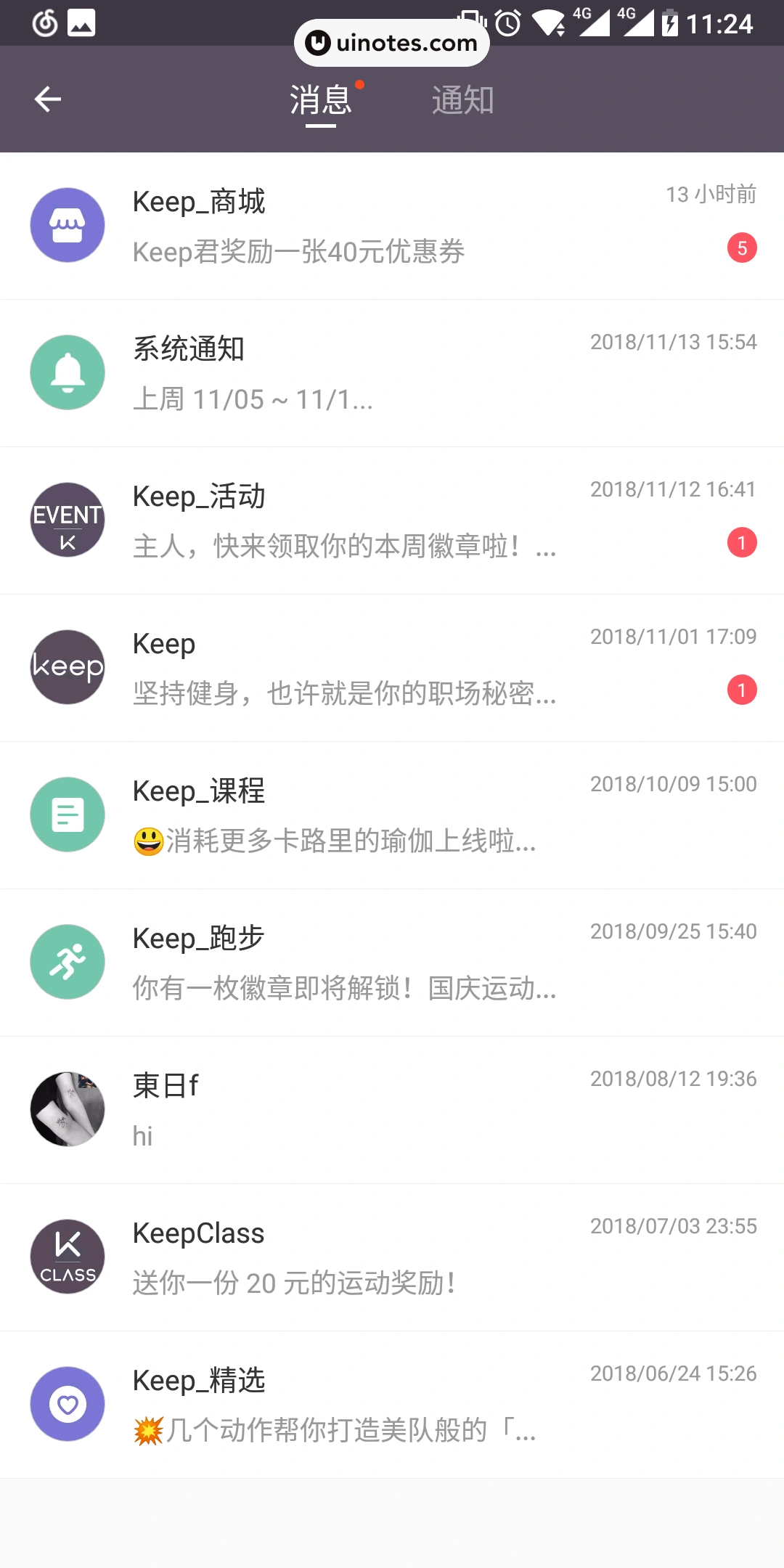
Task: Click the Keep_课程 document avatar icon
Action: (68, 814)
